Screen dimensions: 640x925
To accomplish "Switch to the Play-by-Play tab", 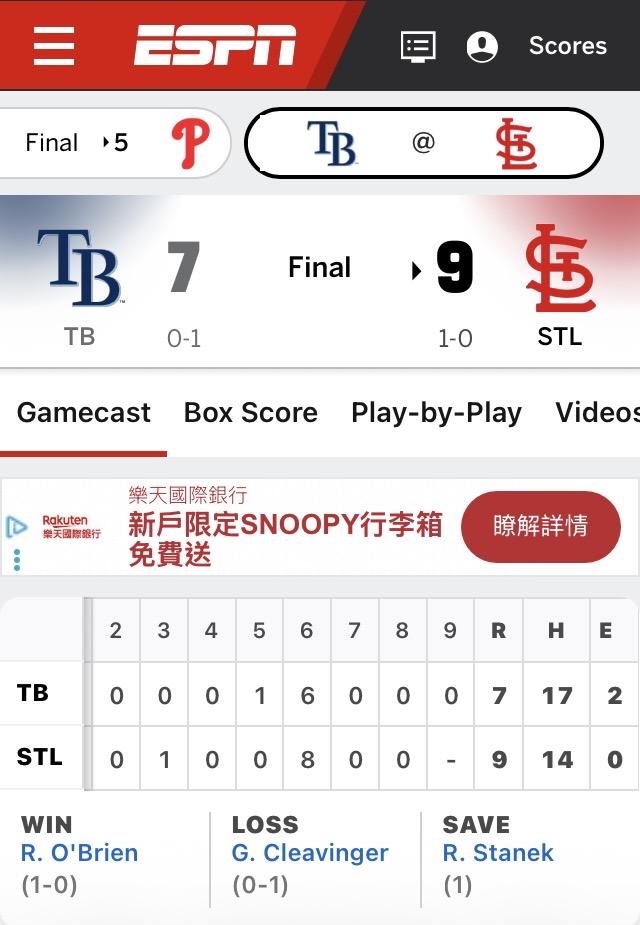I will pyautogui.click(x=436, y=413).
